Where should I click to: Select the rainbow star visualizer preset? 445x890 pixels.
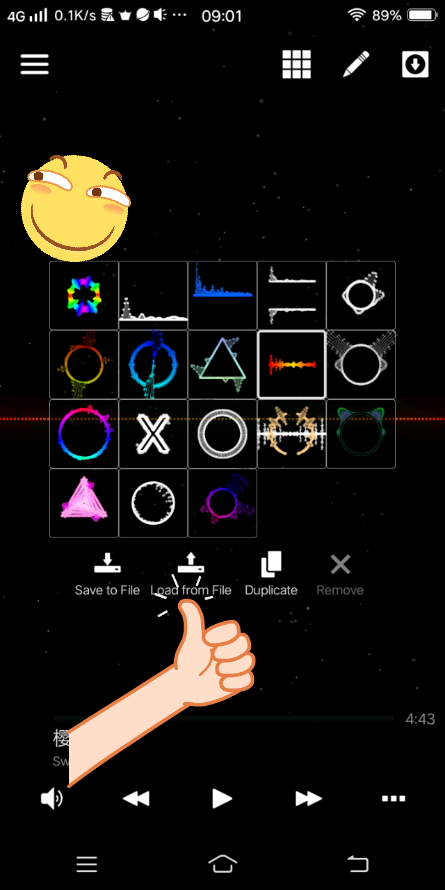84,295
